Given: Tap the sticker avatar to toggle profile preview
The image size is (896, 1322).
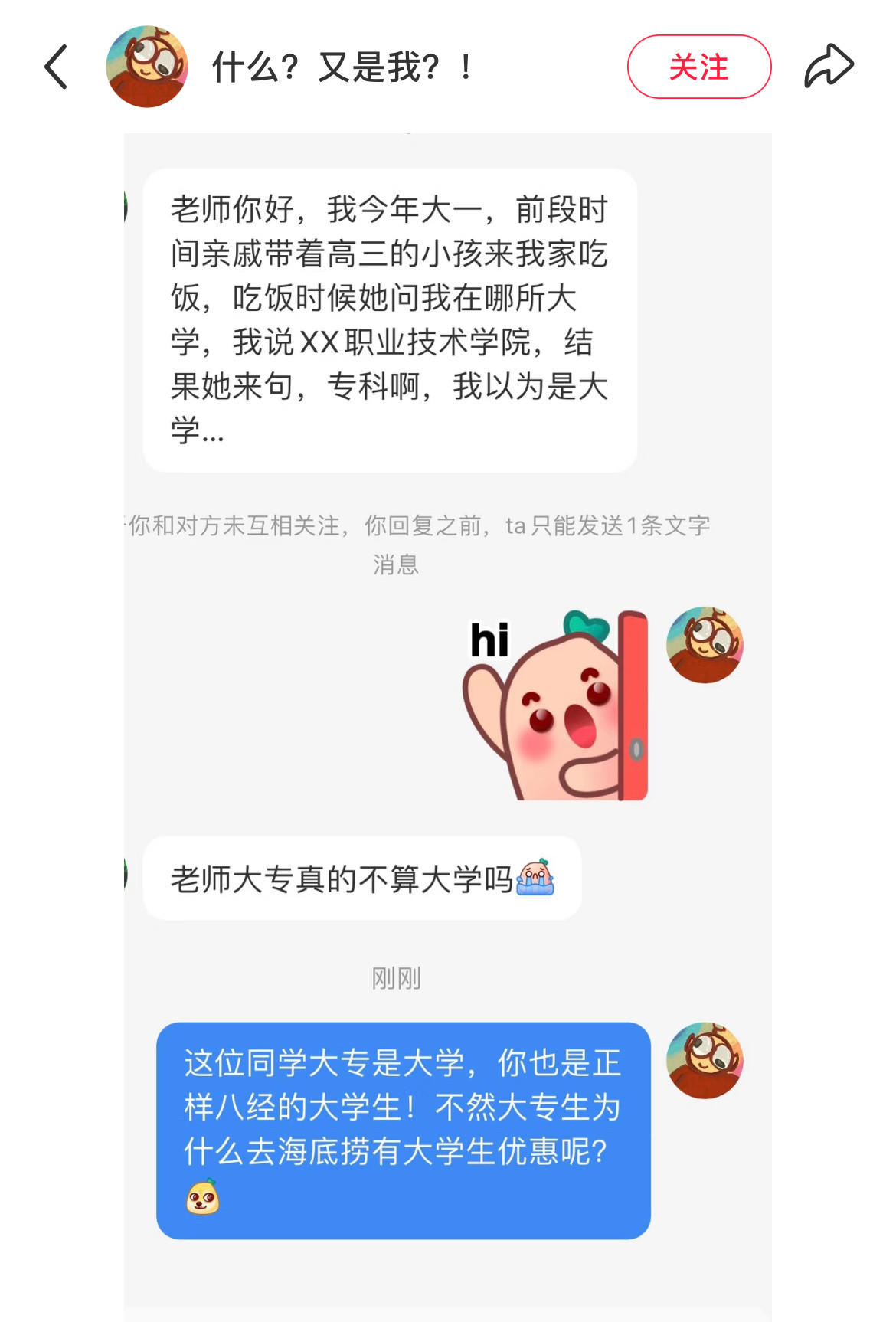Looking at the screenshot, I should point(704,644).
